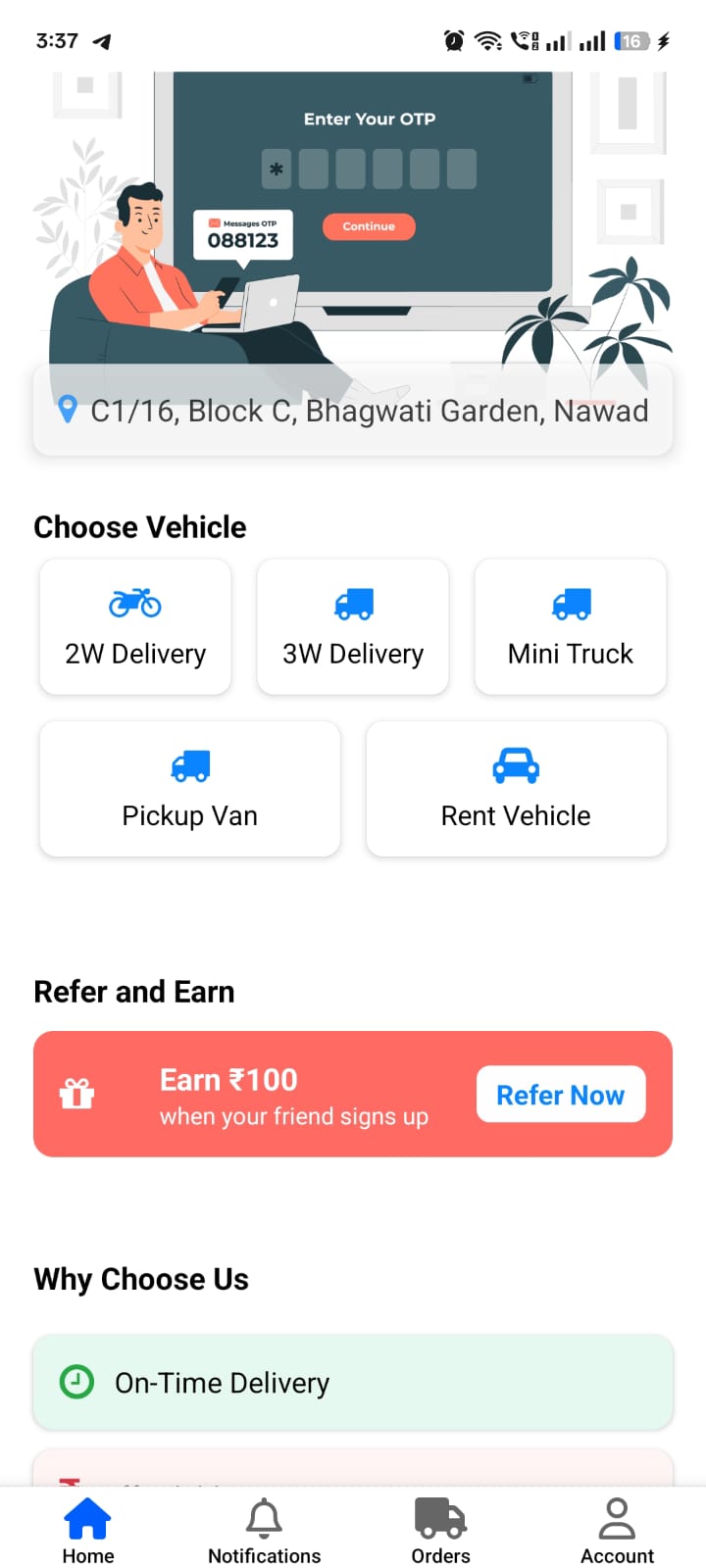This screenshot has height=1568, width=706.
Task: Tap the On-Time Delivery banner
Action: click(353, 1382)
